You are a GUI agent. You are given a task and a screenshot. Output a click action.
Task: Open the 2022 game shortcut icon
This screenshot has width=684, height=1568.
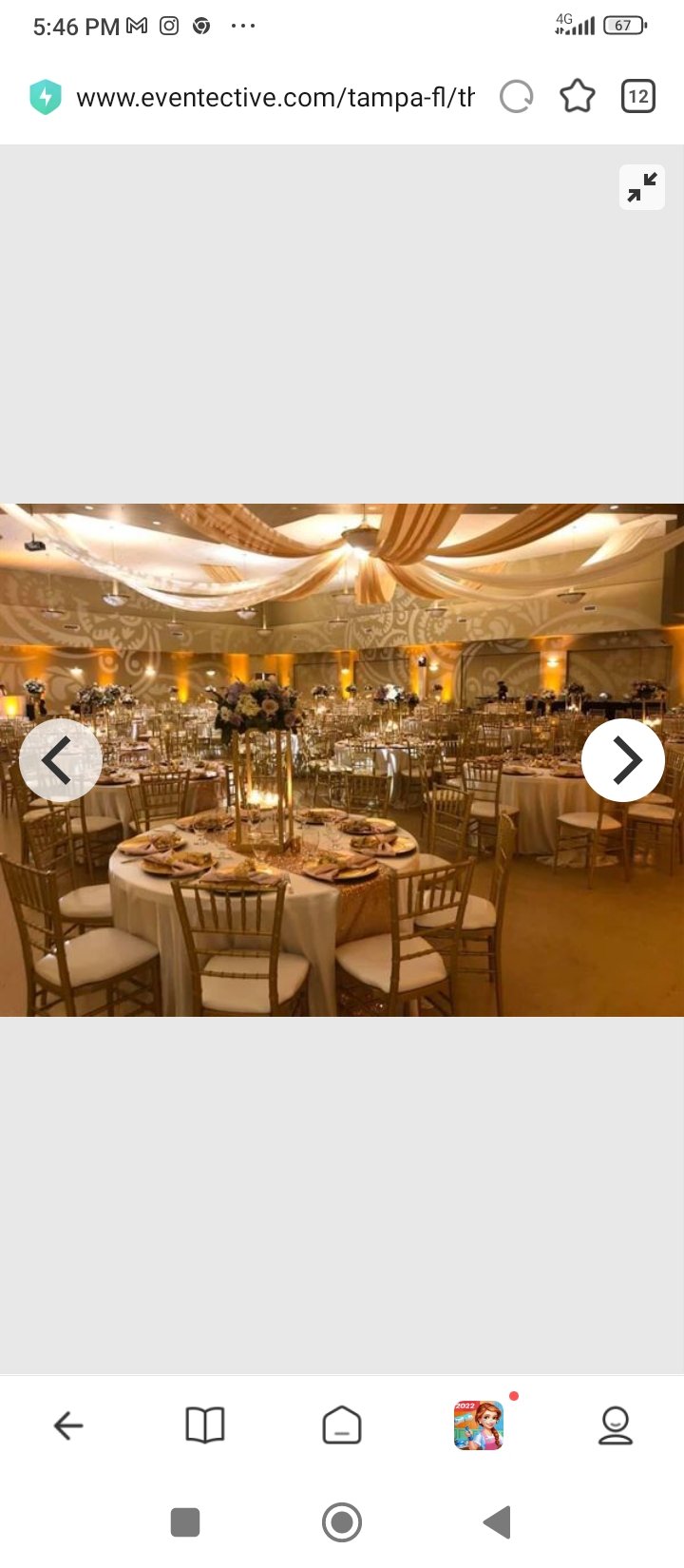coord(479,1425)
